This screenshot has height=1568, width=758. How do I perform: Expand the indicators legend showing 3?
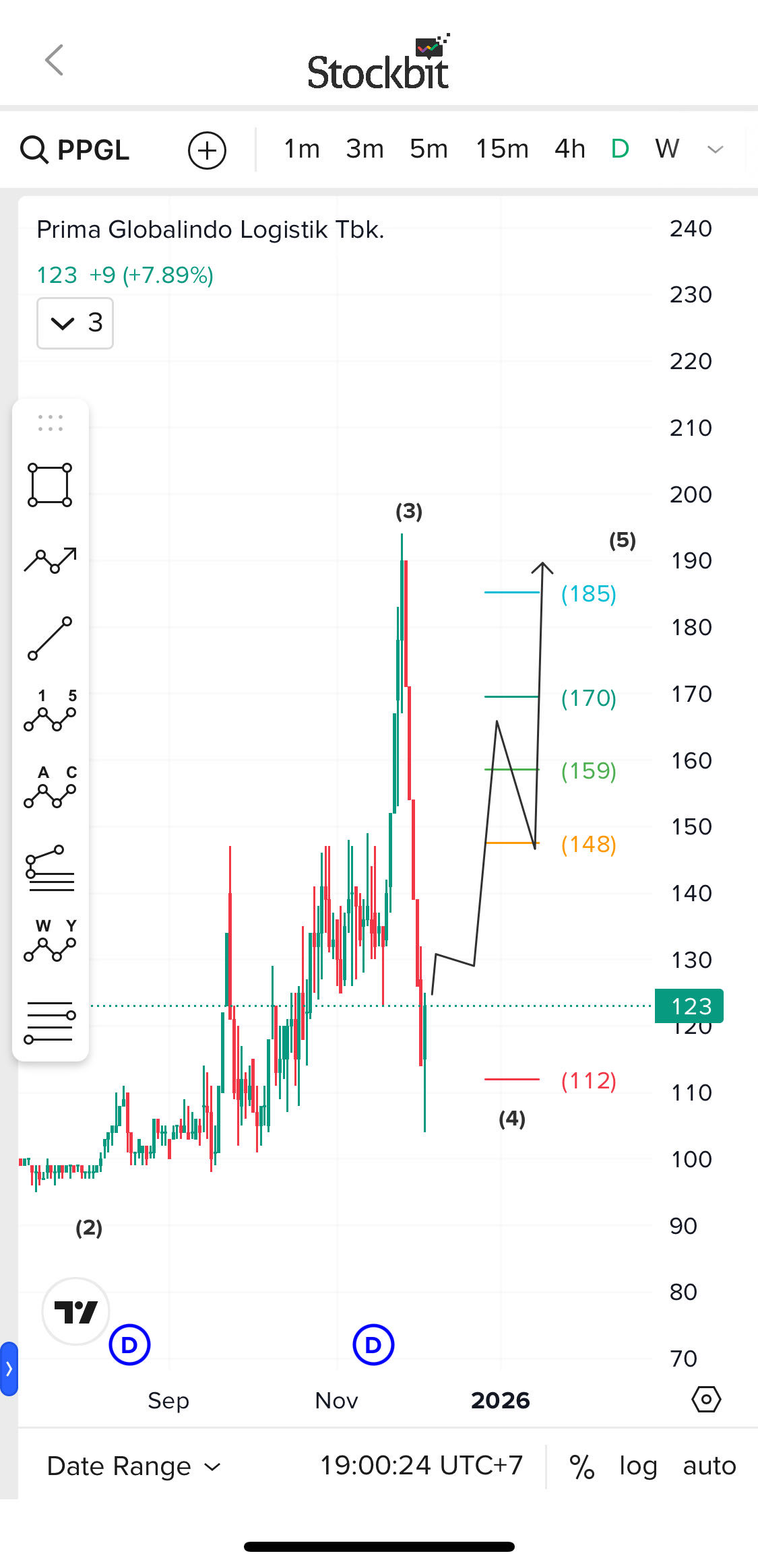pyautogui.click(x=75, y=323)
